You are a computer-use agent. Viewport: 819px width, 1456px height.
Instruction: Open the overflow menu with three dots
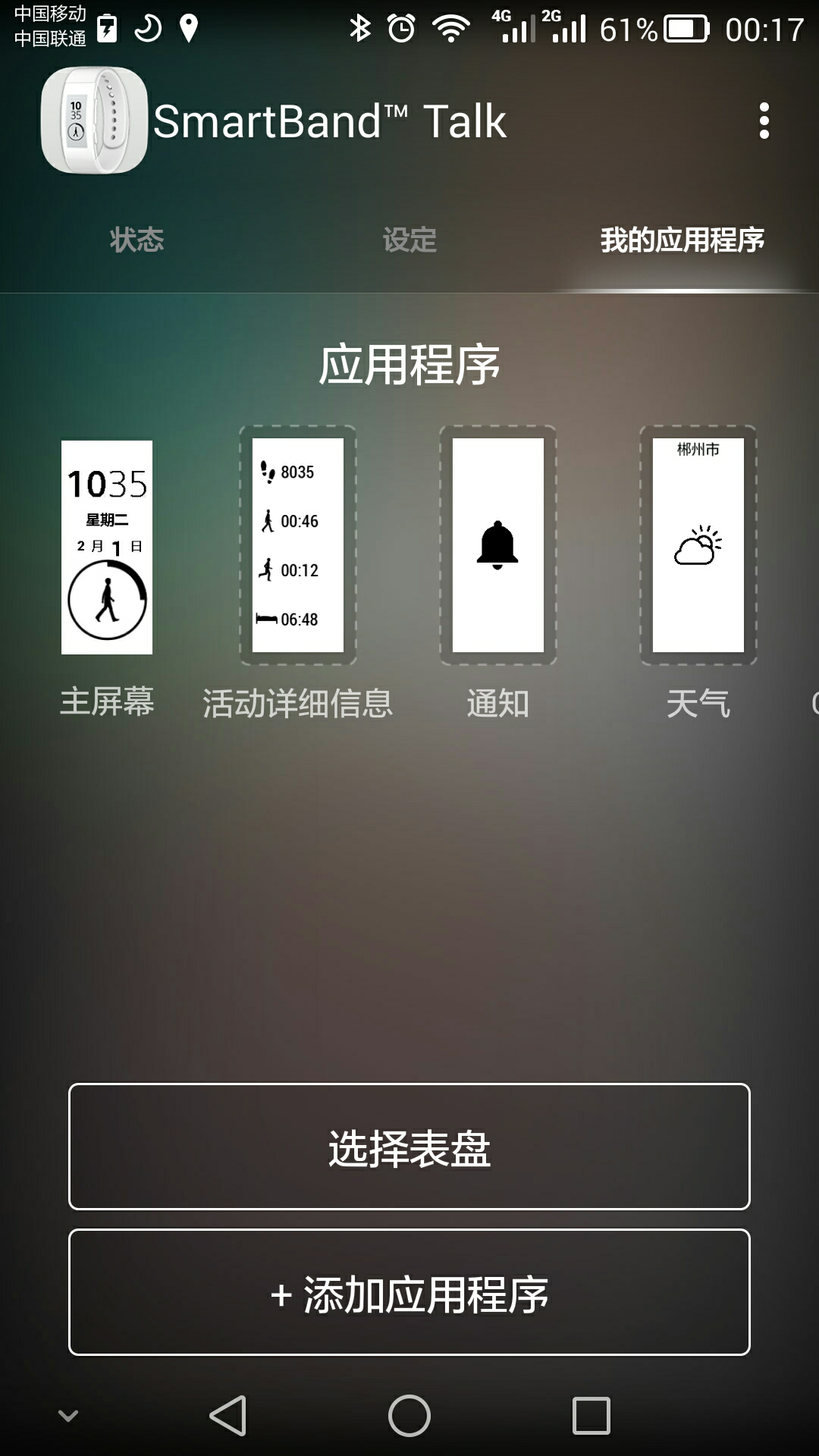click(x=766, y=121)
